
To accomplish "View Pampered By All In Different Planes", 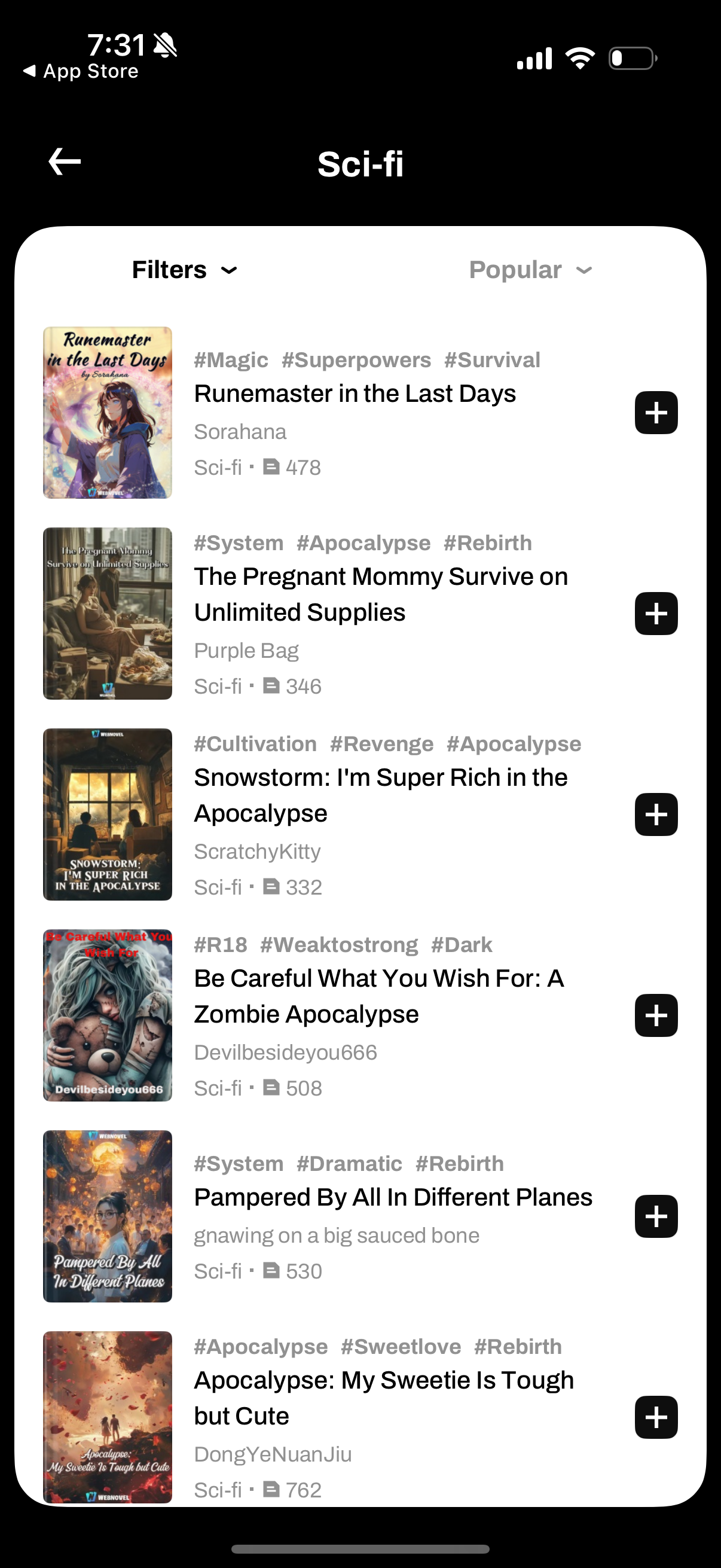I will [x=393, y=1197].
